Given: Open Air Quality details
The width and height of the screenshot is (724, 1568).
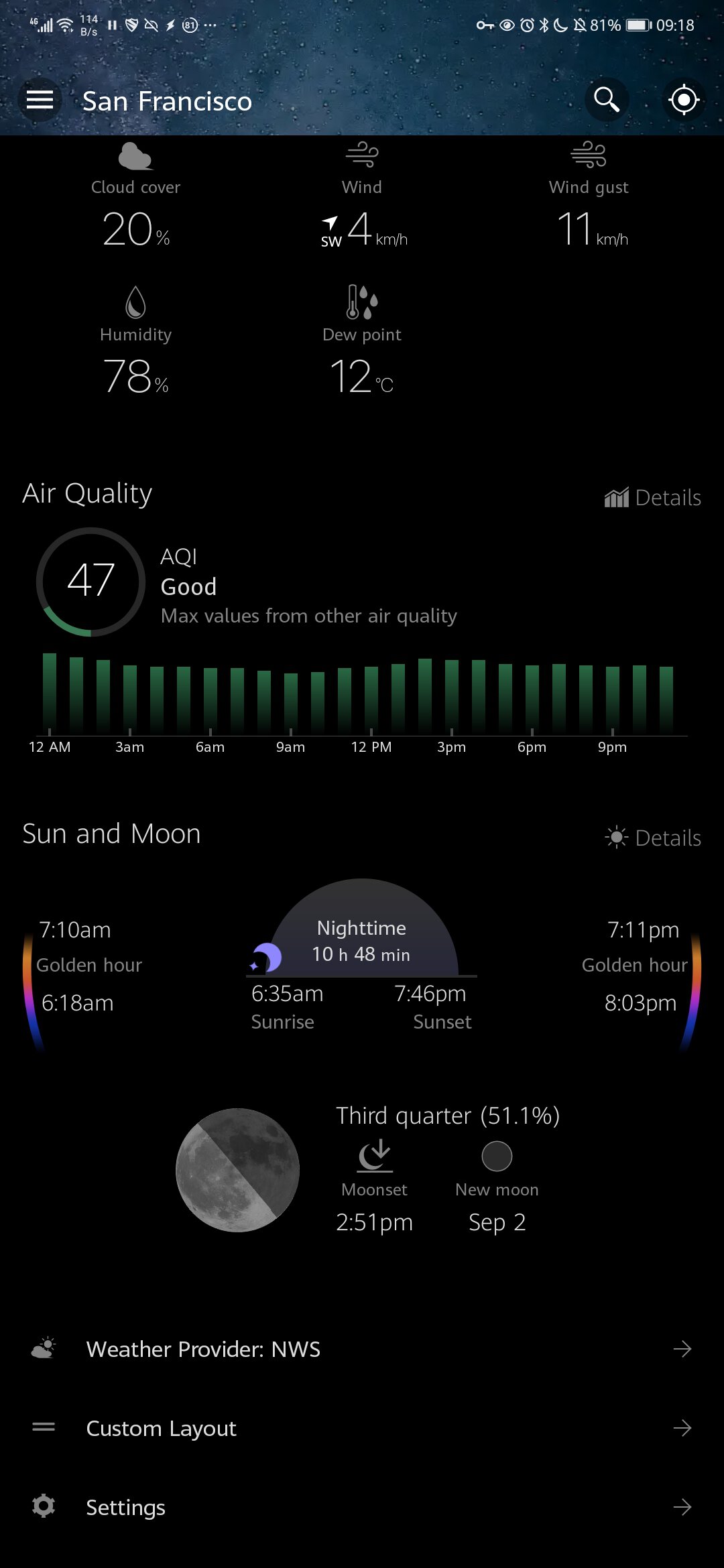Looking at the screenshot, I should [x=652, y=498].
